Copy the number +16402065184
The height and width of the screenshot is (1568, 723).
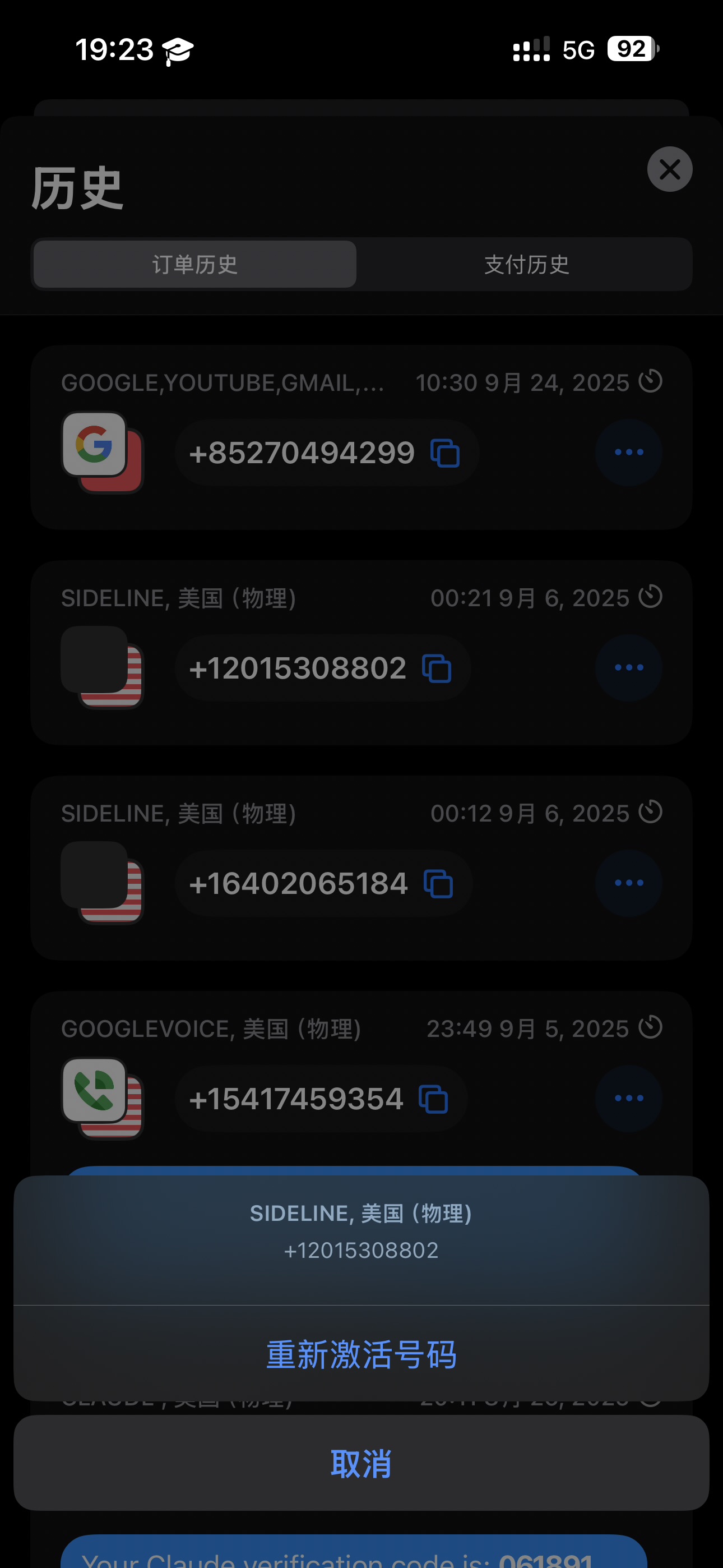(x=438, y=884)
